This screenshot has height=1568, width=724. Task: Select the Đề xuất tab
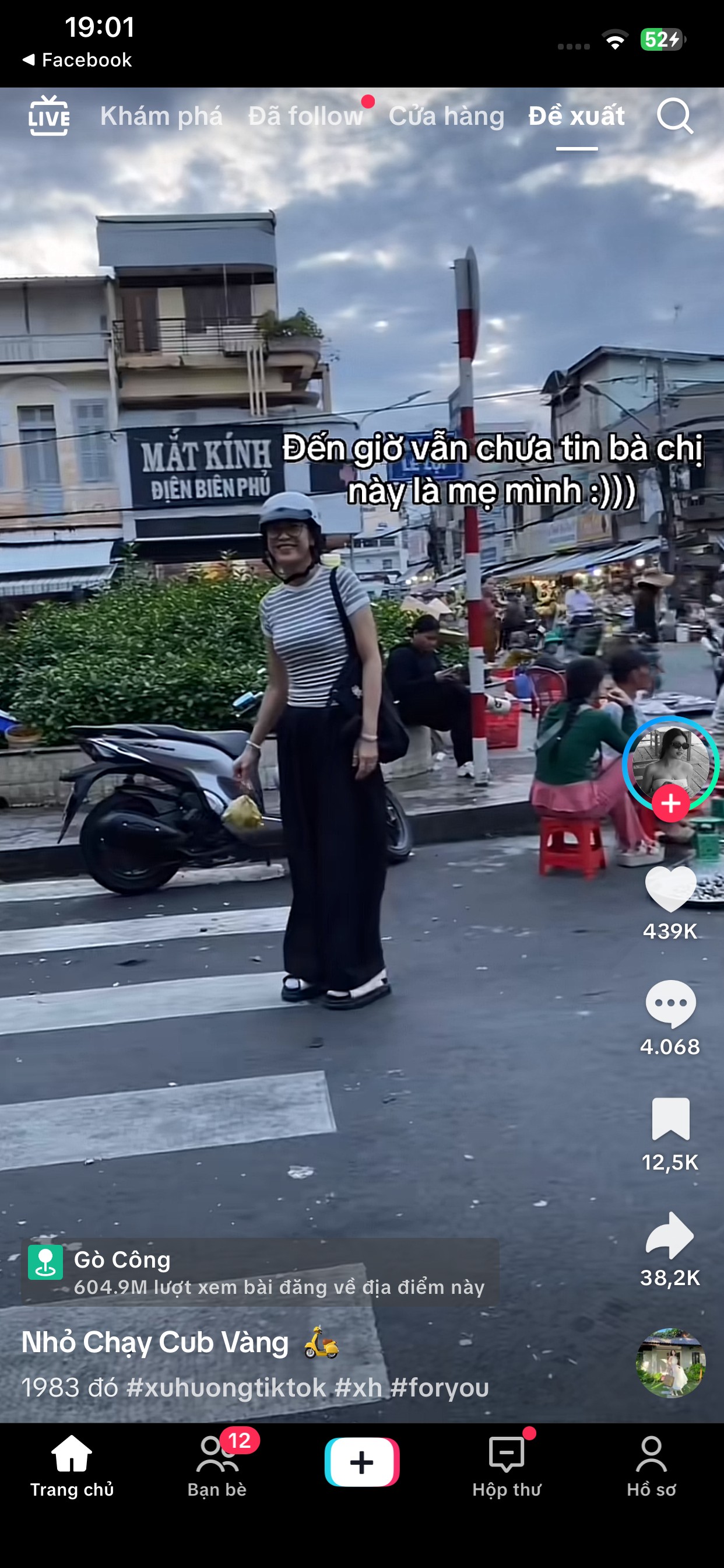pos(576,116)
